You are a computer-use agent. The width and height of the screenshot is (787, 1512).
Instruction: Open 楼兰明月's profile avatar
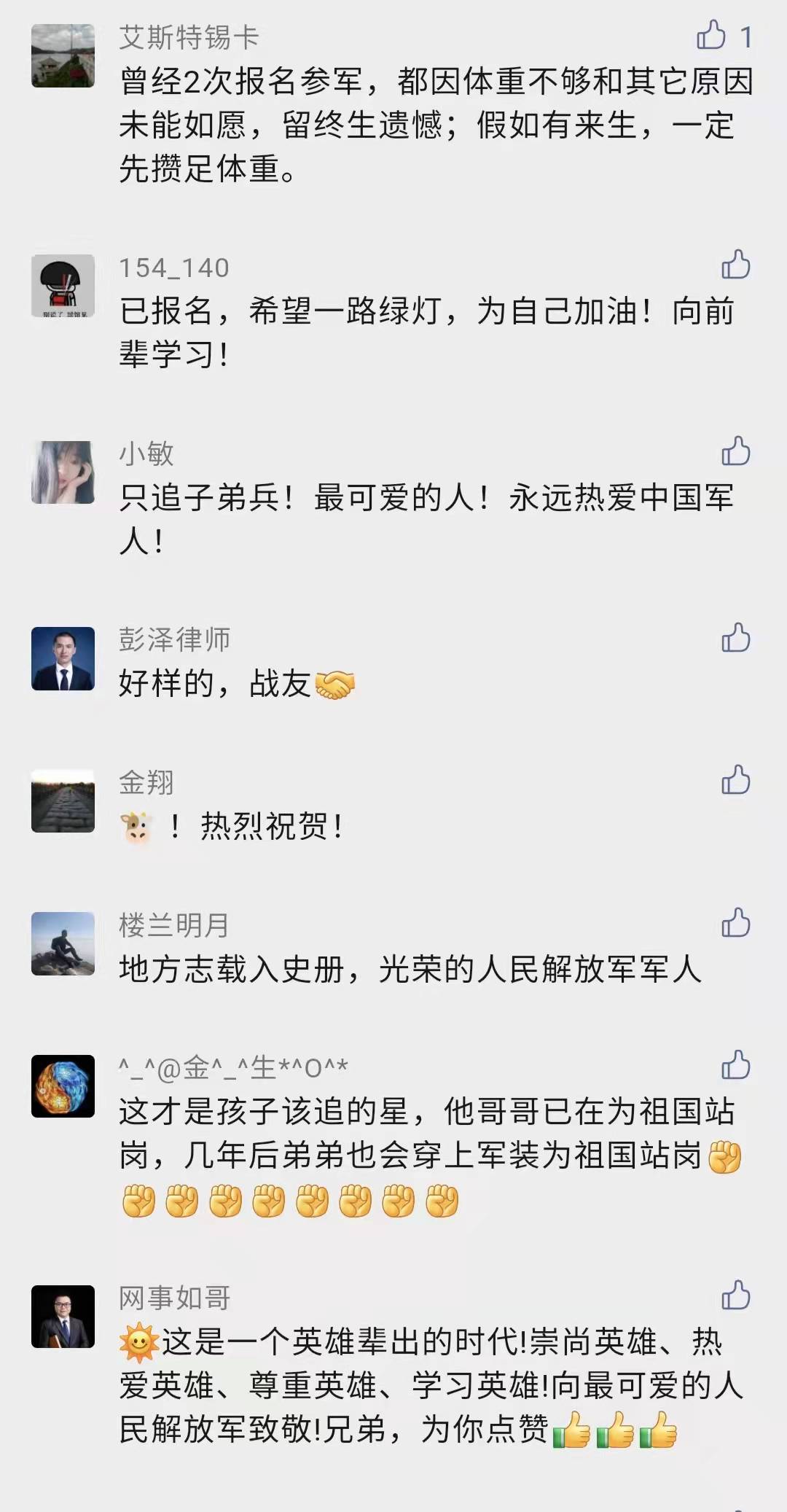click(63, 943)
